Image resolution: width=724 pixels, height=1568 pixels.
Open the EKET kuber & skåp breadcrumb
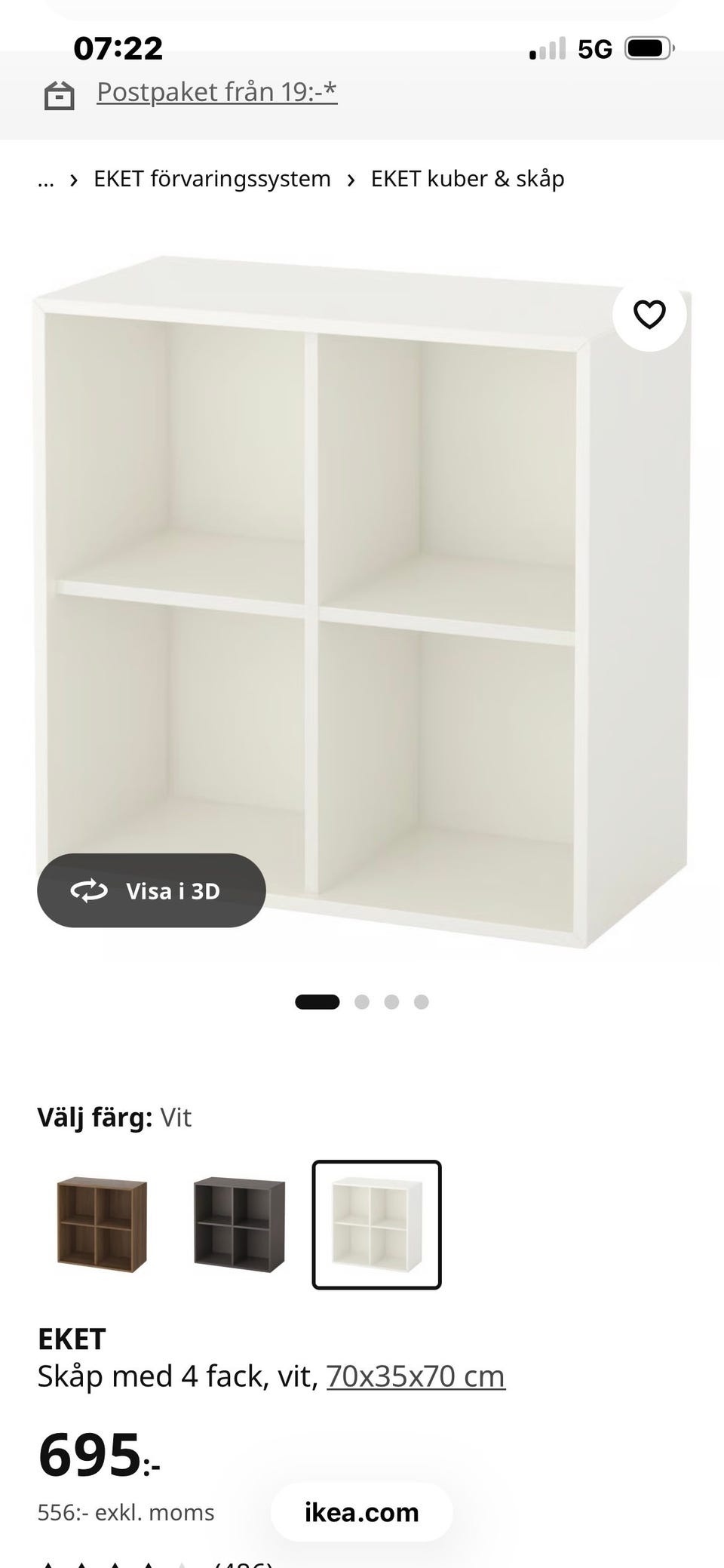468,179
